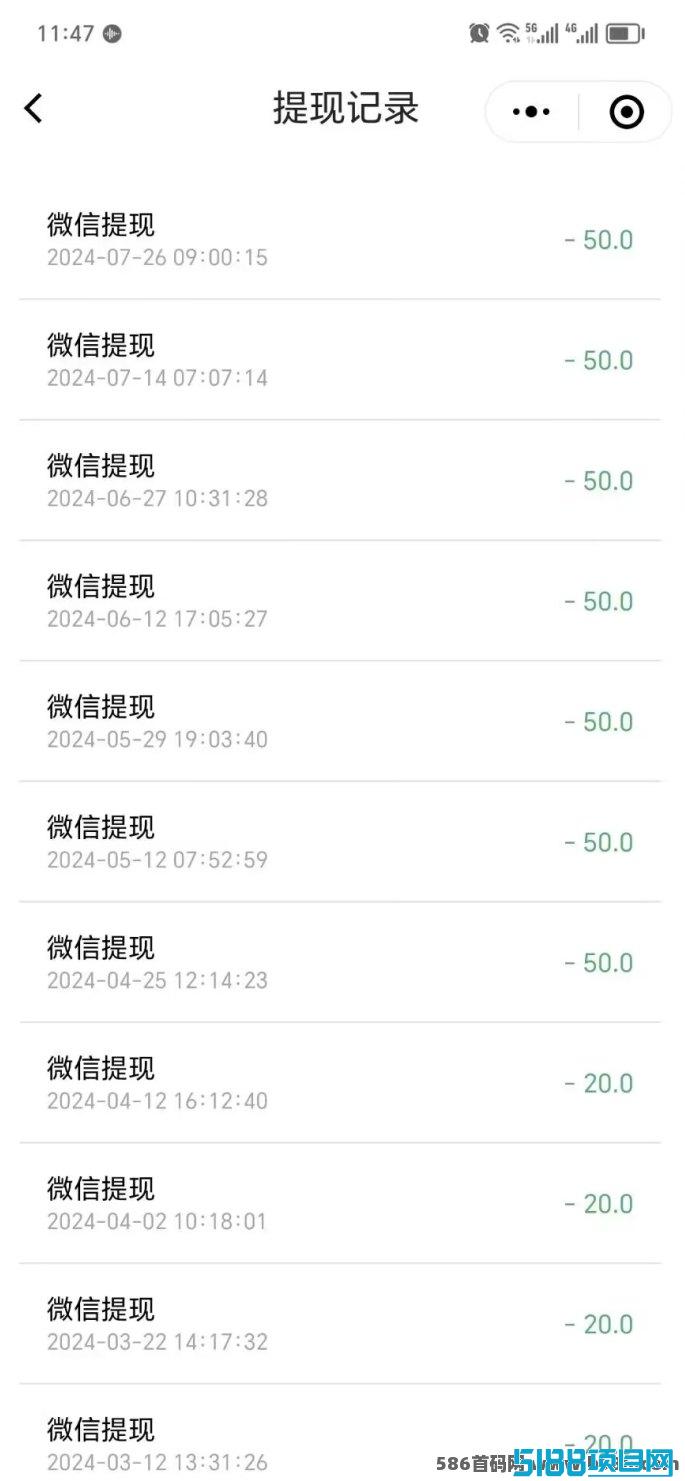Open the 2024-05-12 07:52:59 withdrawal record
This screenshot has height=1481, width=685.
pyautogui.click(x=340, y=842)
